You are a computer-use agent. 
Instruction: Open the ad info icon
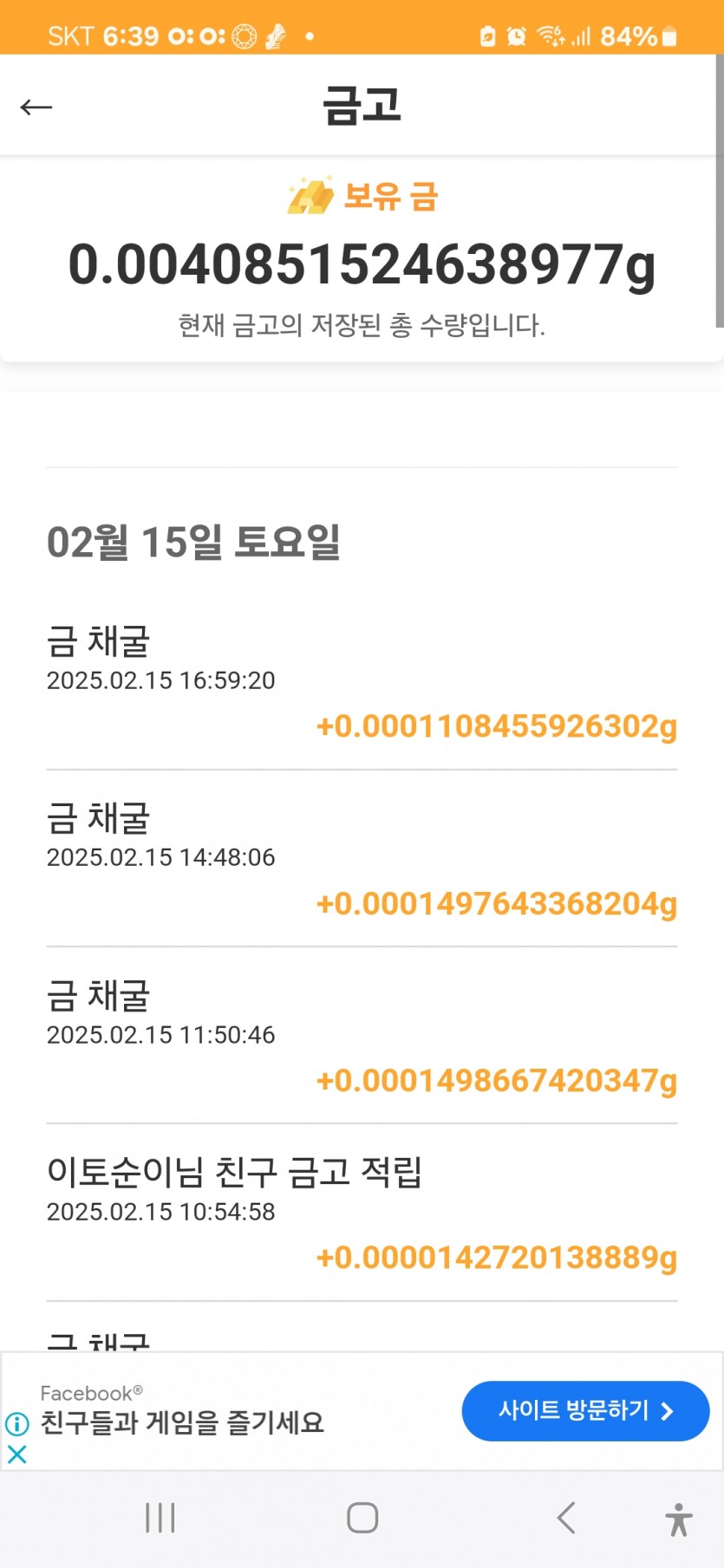click(16, 1423)
